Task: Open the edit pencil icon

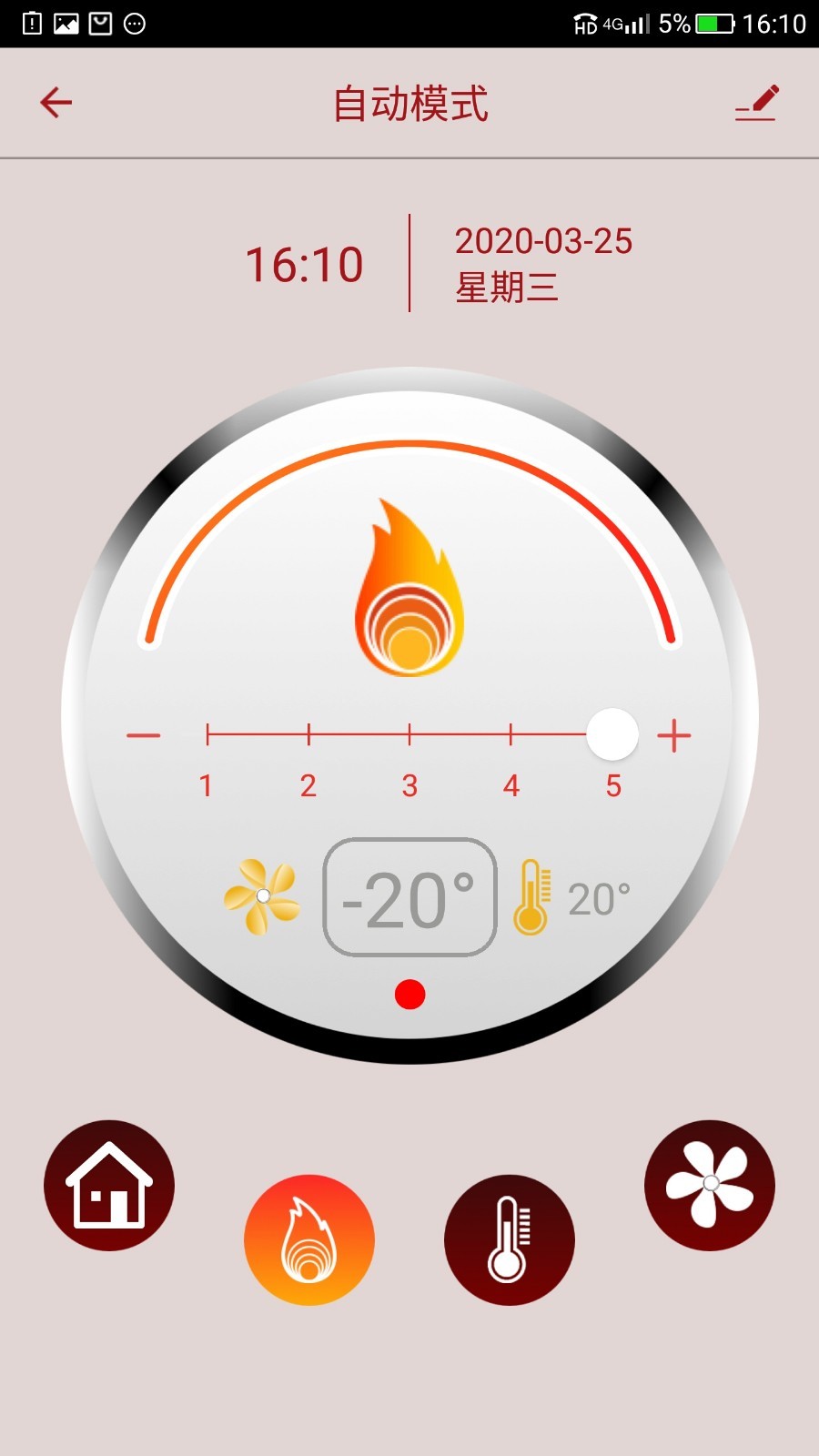Action: click(x=756, y=103)
